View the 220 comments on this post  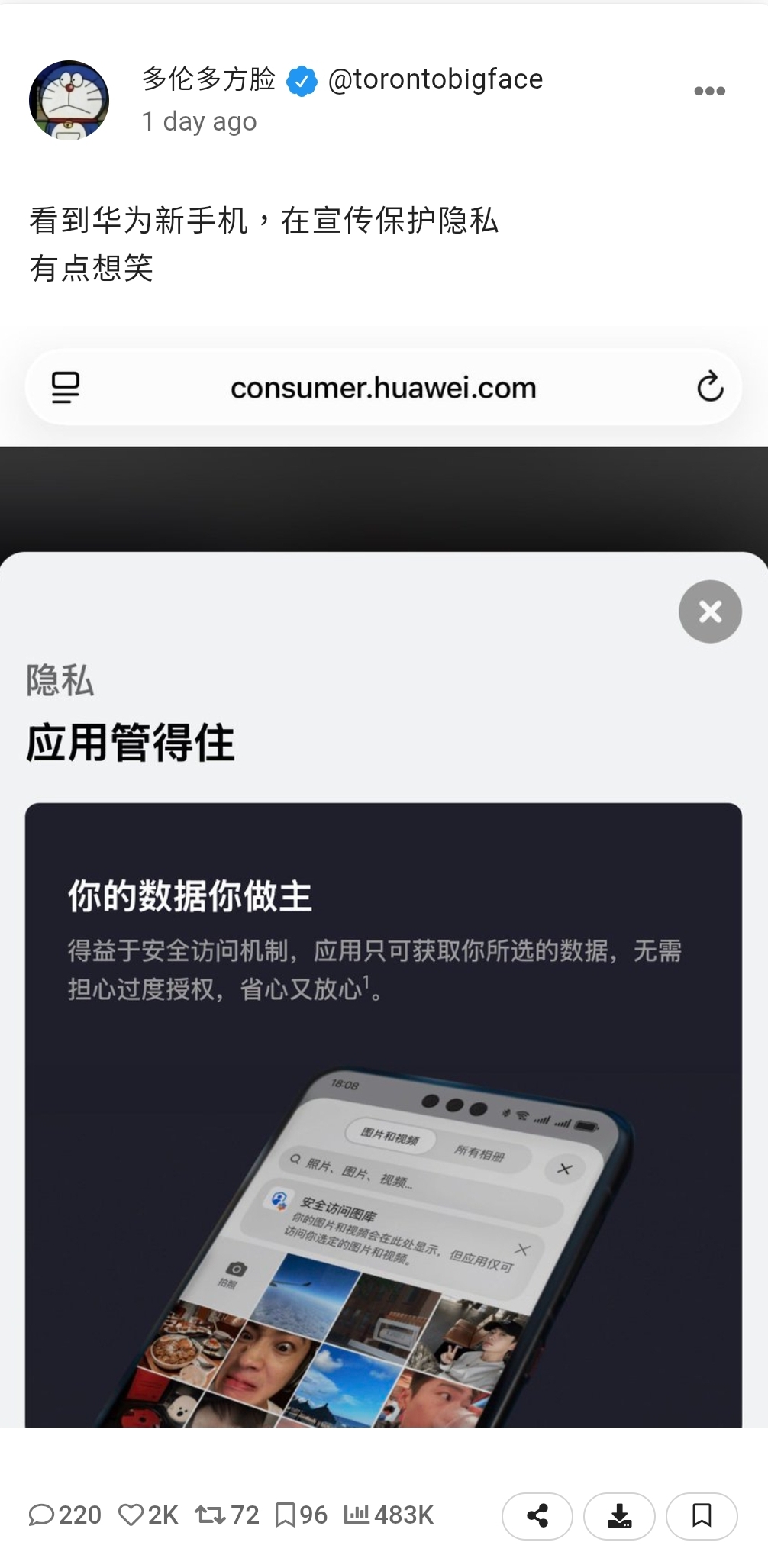tap(65, 1515)
